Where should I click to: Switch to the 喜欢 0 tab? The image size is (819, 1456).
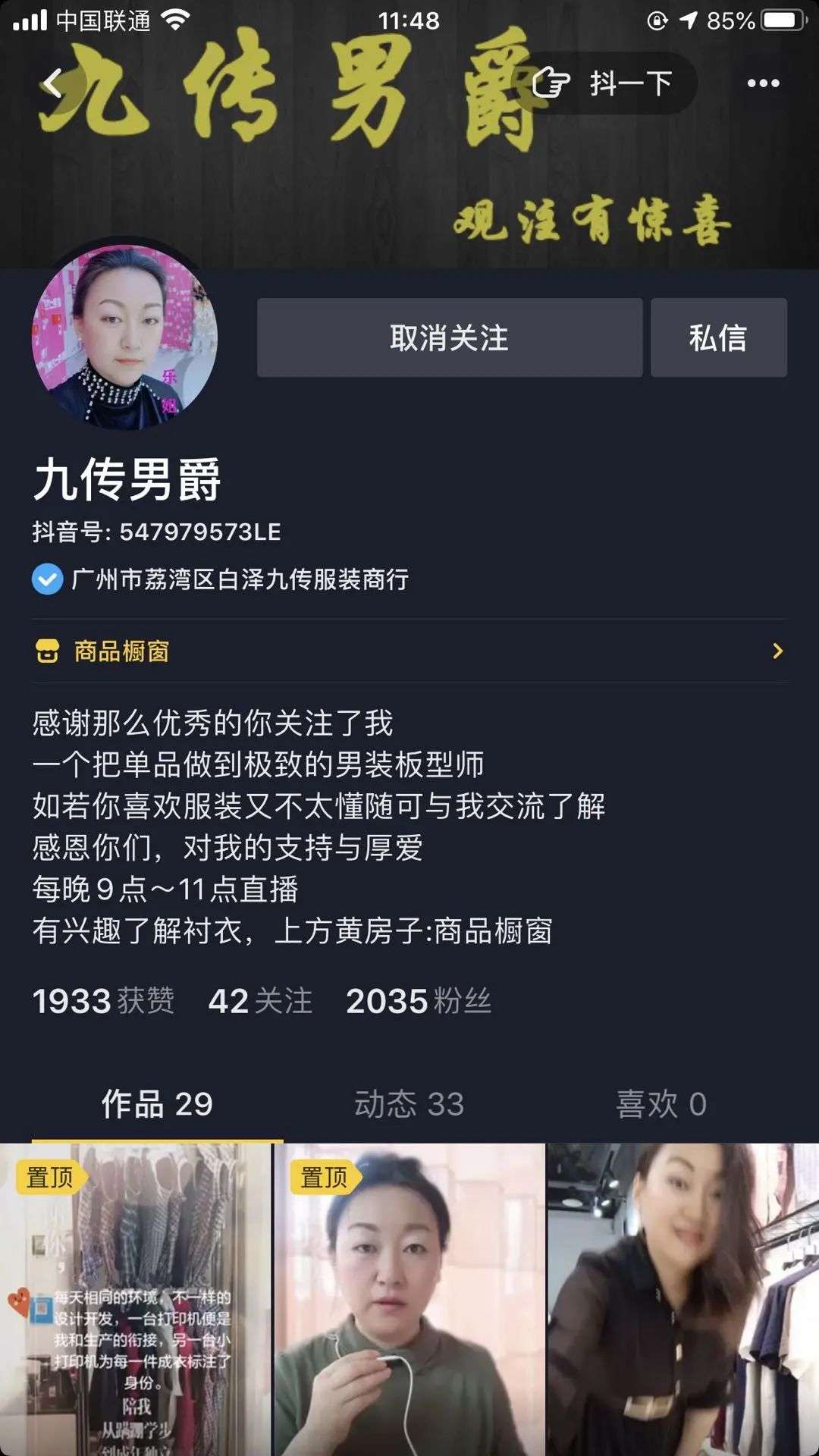tap(661, 1104)
